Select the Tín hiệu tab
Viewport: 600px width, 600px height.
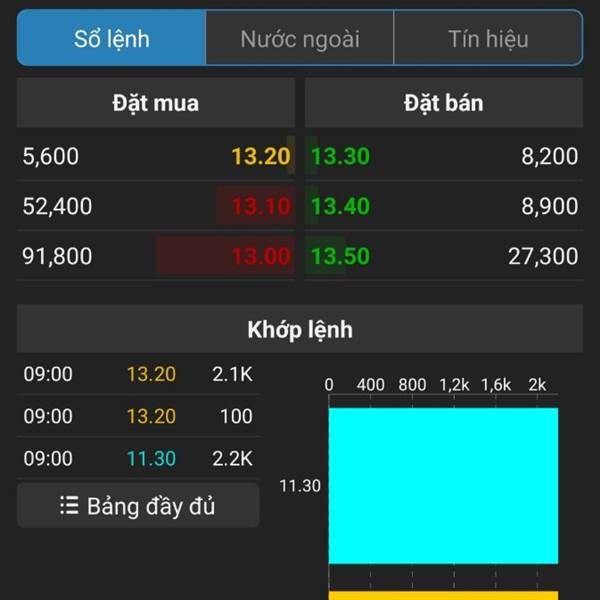click(x=488, y=39)
